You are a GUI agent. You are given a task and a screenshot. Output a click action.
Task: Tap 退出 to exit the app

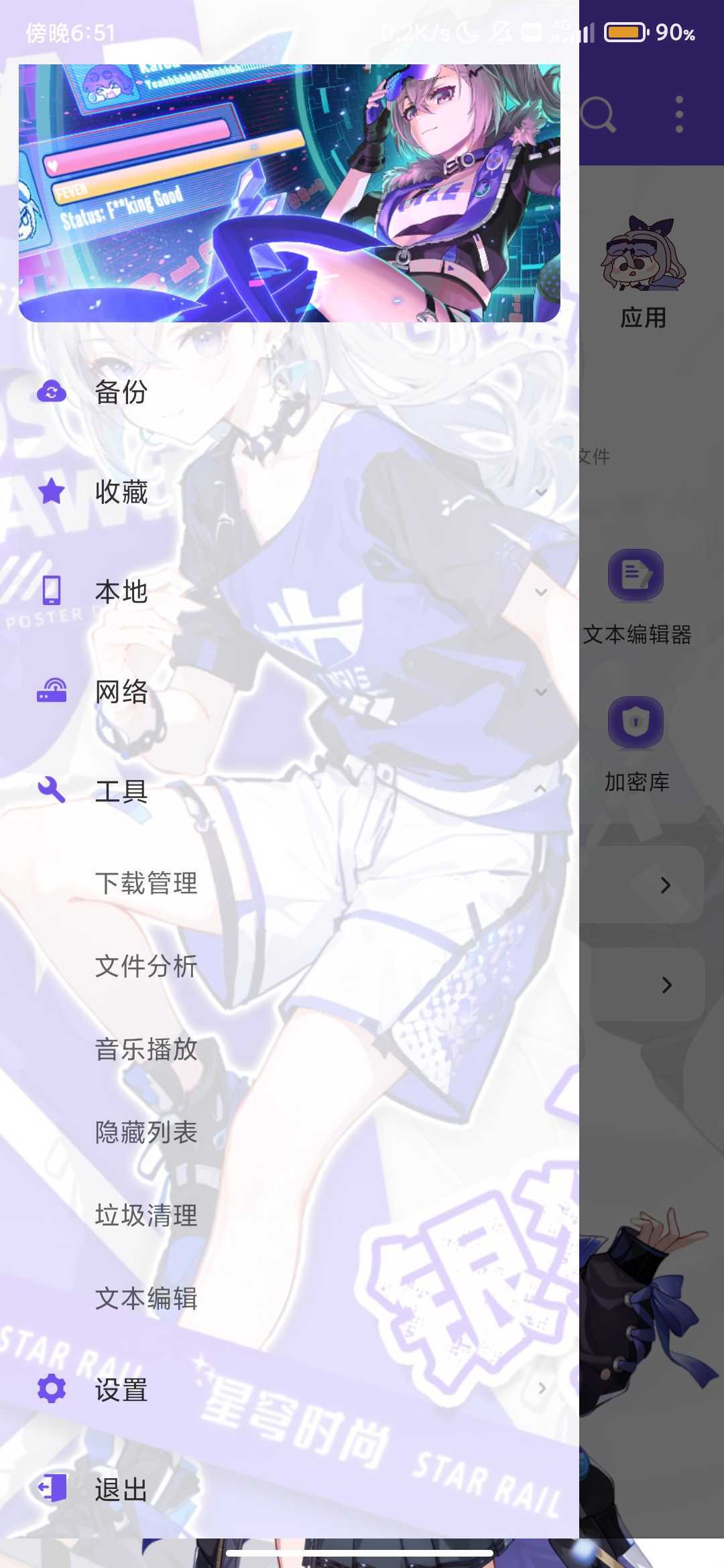pyautogui.click(x=121, y=1490)
